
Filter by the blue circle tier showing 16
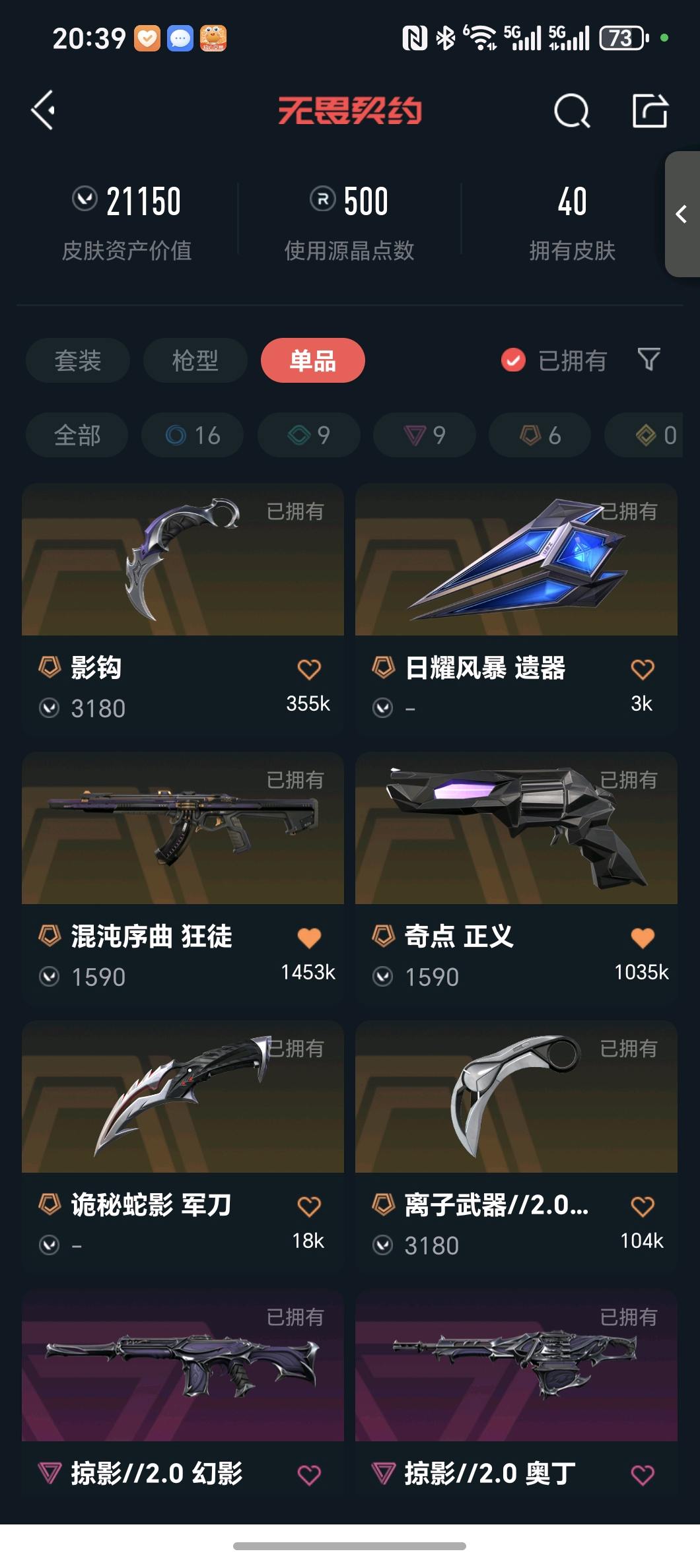pos(192,435)
